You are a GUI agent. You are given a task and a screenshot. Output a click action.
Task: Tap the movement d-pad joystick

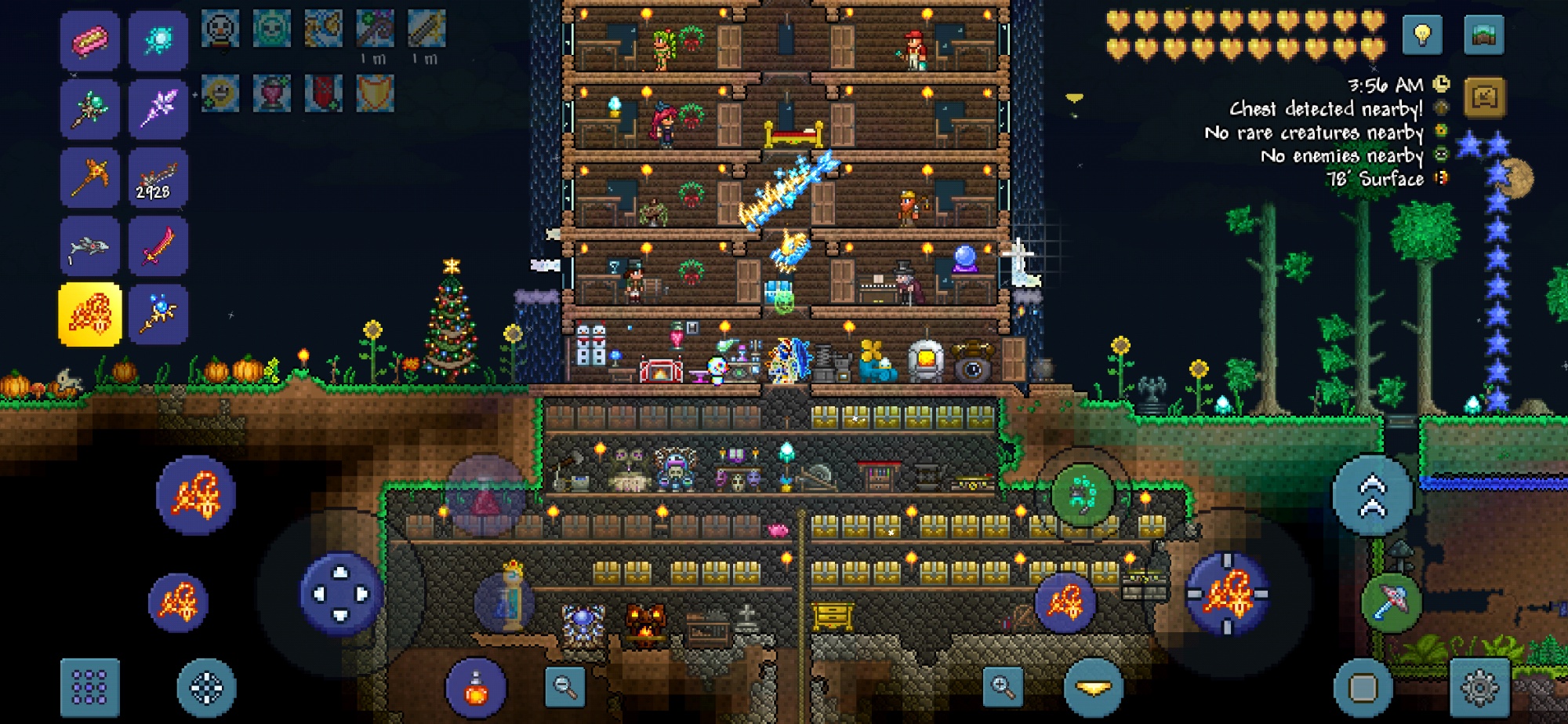[340, 594]
